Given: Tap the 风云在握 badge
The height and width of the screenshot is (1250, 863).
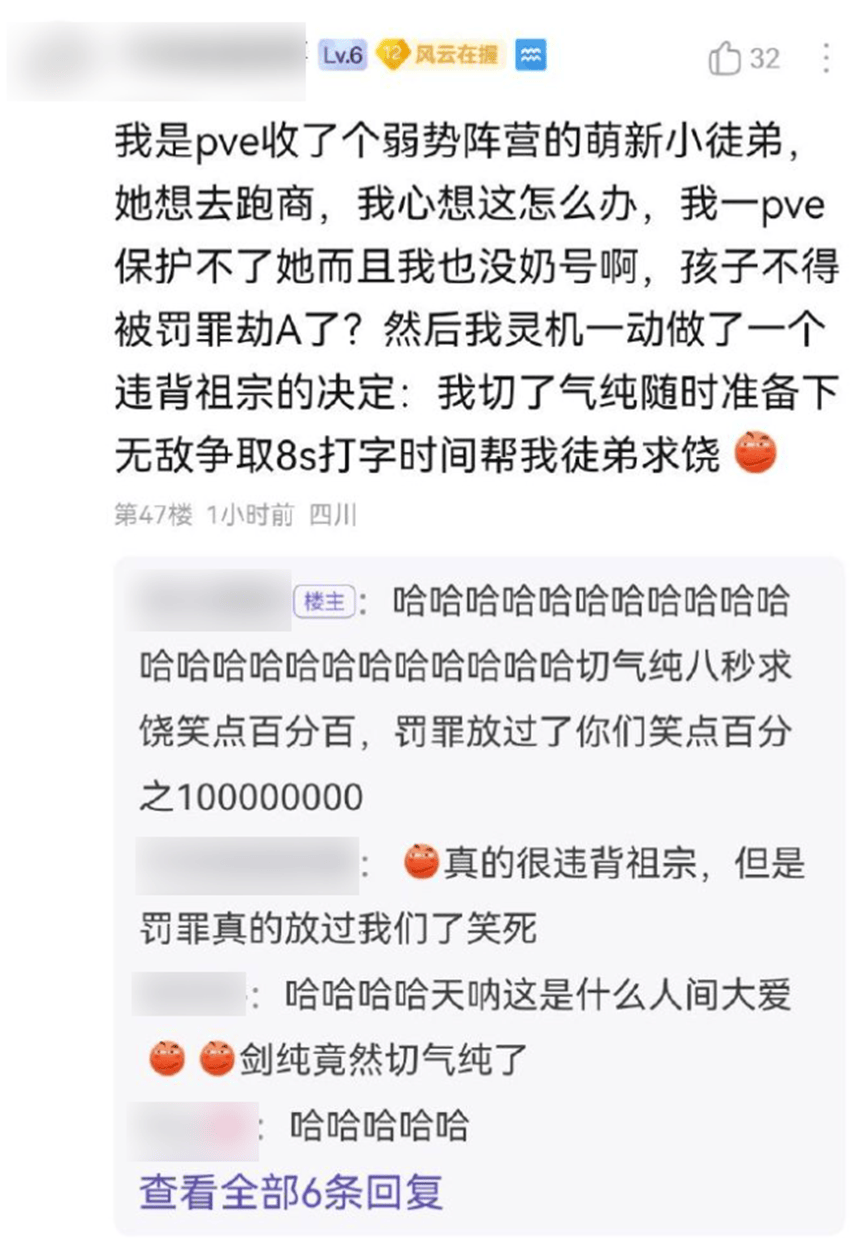Looking at the screenshot, I should point(442,55).
